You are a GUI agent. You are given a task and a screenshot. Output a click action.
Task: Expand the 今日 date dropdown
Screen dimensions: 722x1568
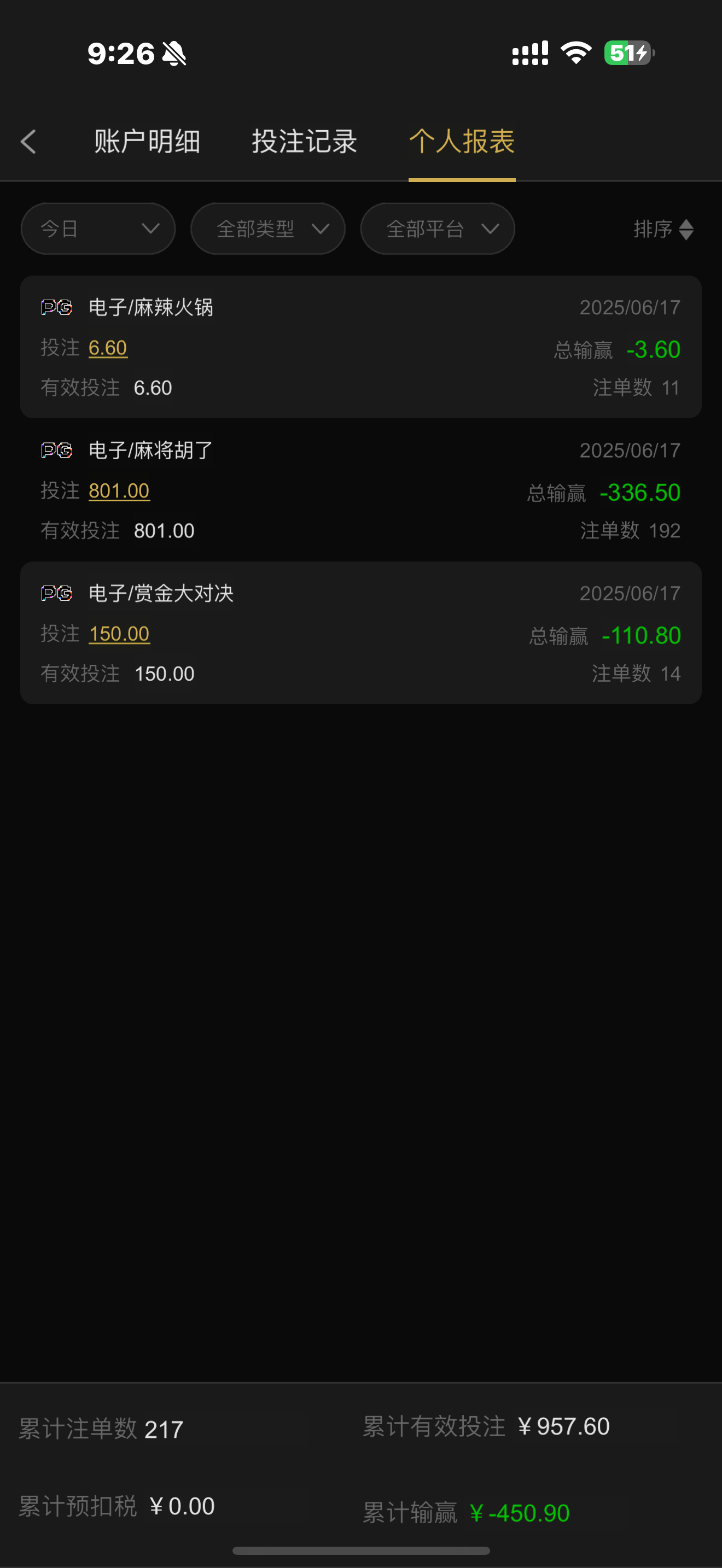[x=98, y=229]
